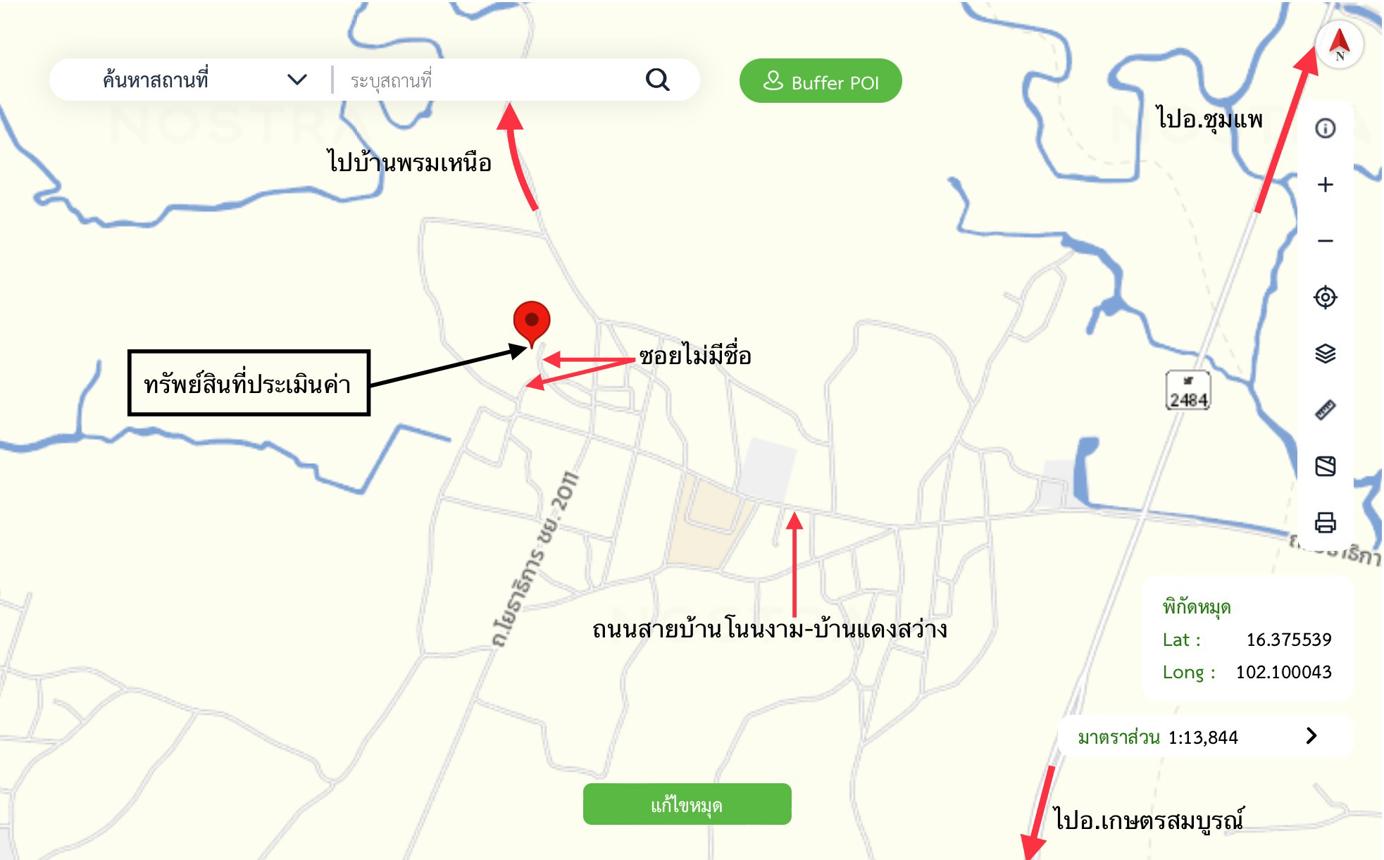Open the map layers panel
This screenshot has width=1384, height=860.
tap(1325, 353)
